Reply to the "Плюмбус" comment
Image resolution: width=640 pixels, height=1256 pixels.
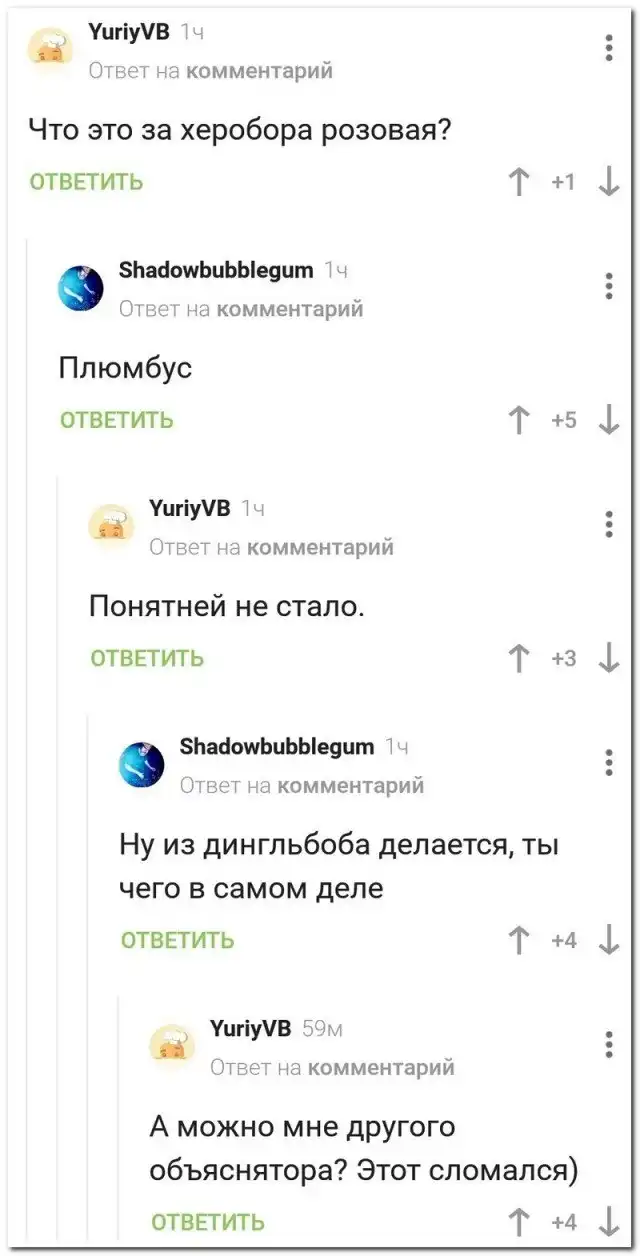[117, 420]
